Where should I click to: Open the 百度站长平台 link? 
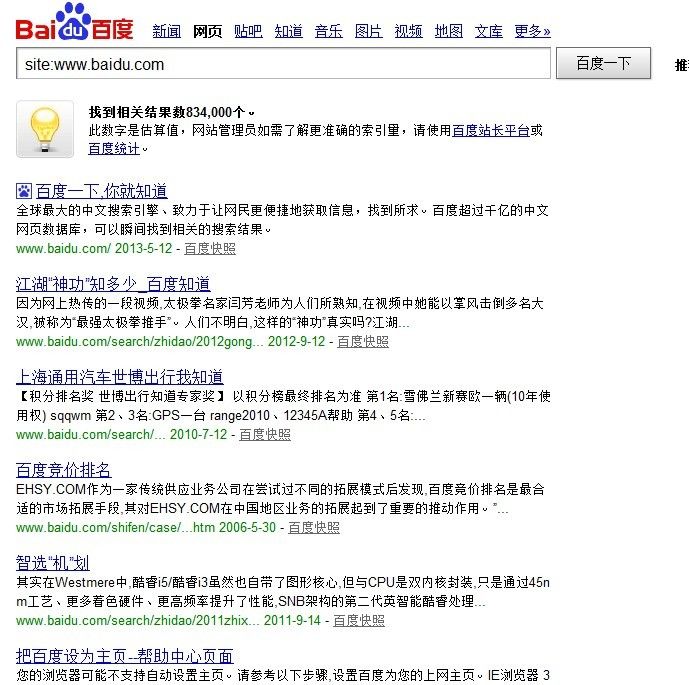[x=491, y=130]
